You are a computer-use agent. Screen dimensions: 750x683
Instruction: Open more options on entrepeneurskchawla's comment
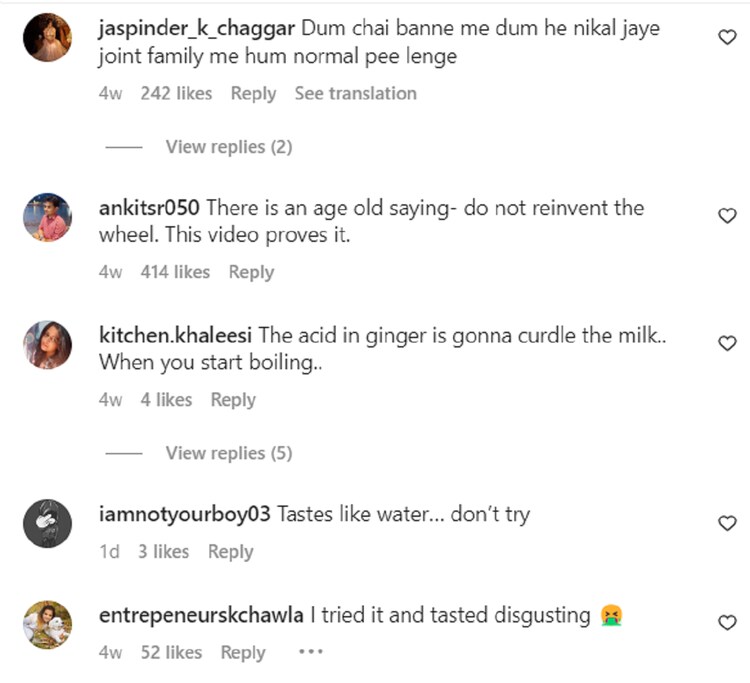tap(311, 652)
